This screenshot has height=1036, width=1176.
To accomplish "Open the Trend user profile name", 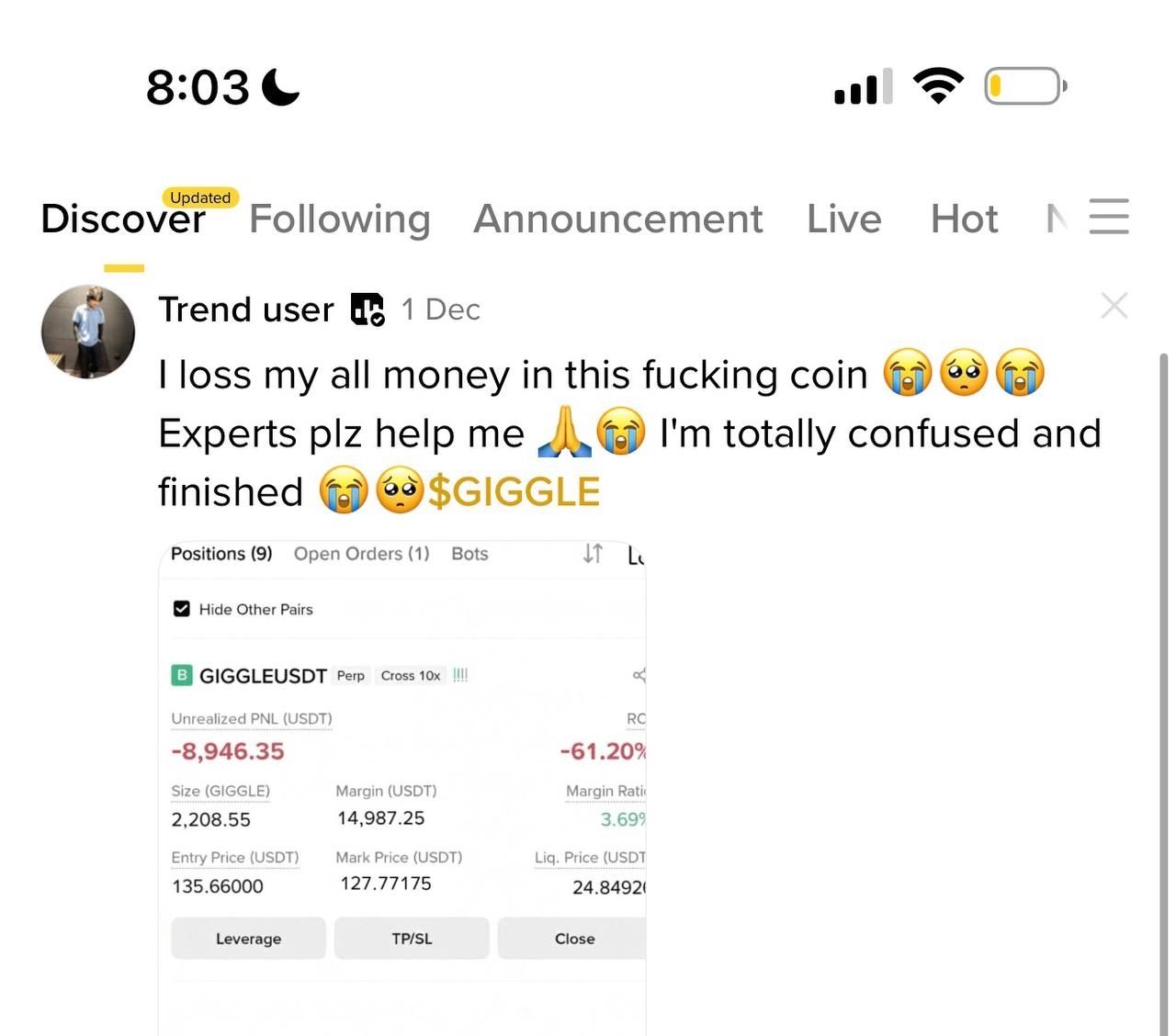I will [245, 310].
